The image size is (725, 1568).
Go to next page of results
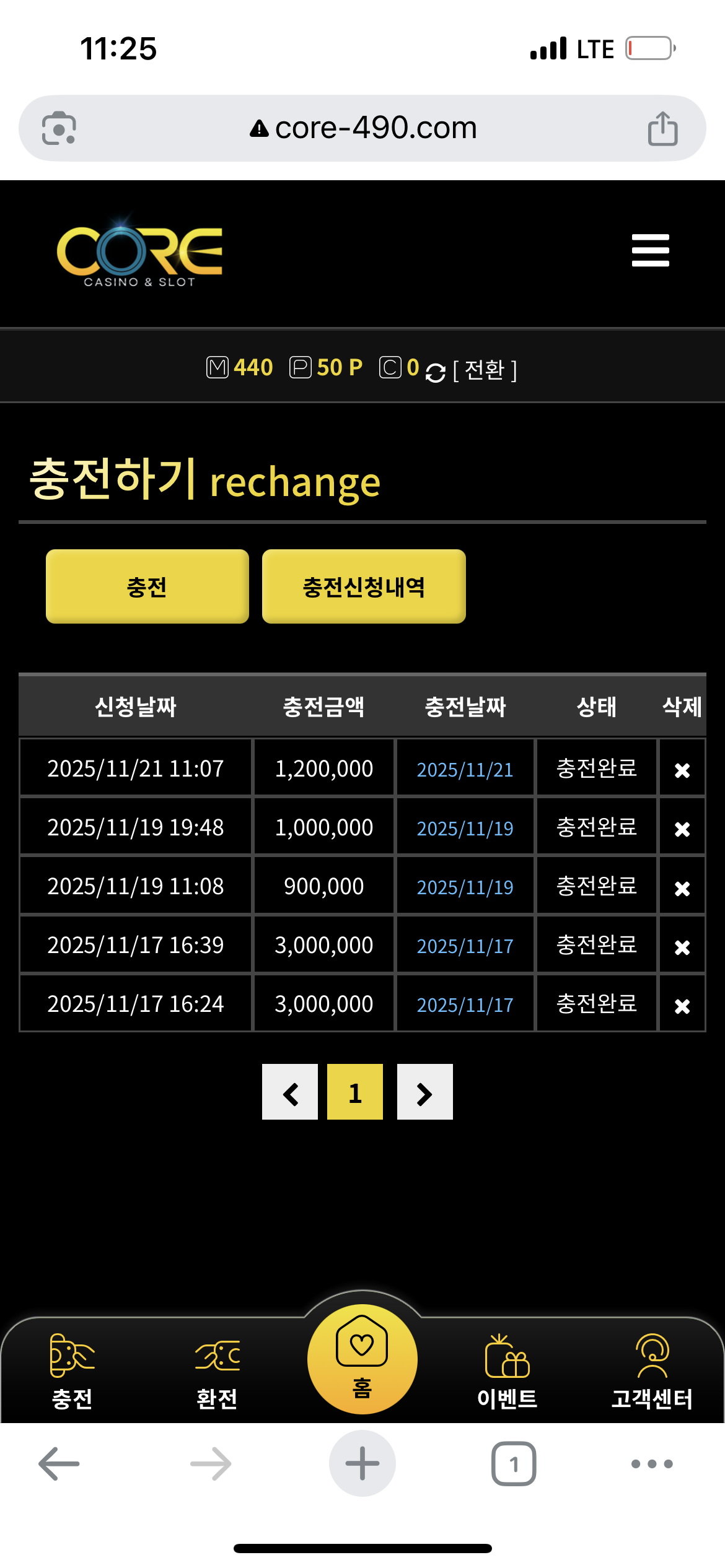(x=424, y=1092)
